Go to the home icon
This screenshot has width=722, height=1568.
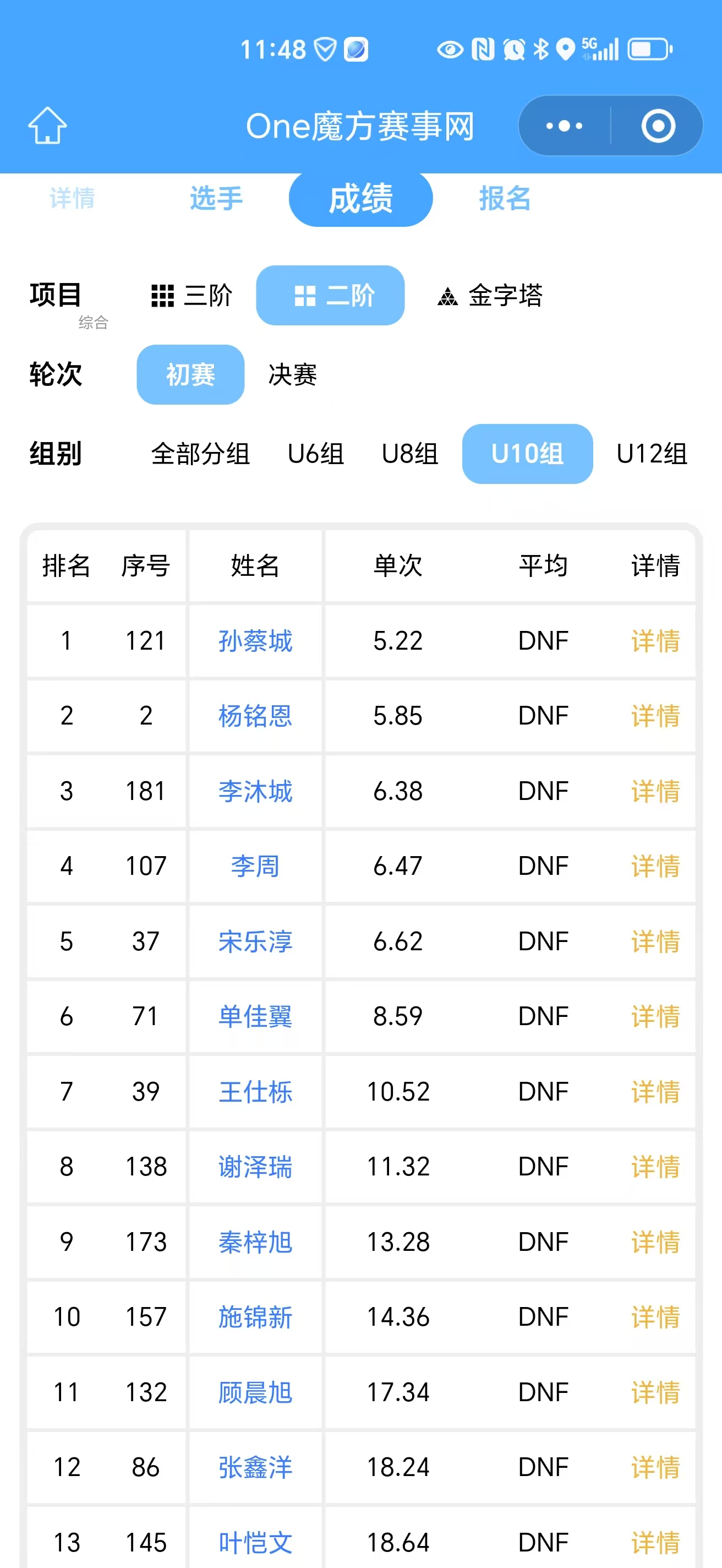(47, 126)
